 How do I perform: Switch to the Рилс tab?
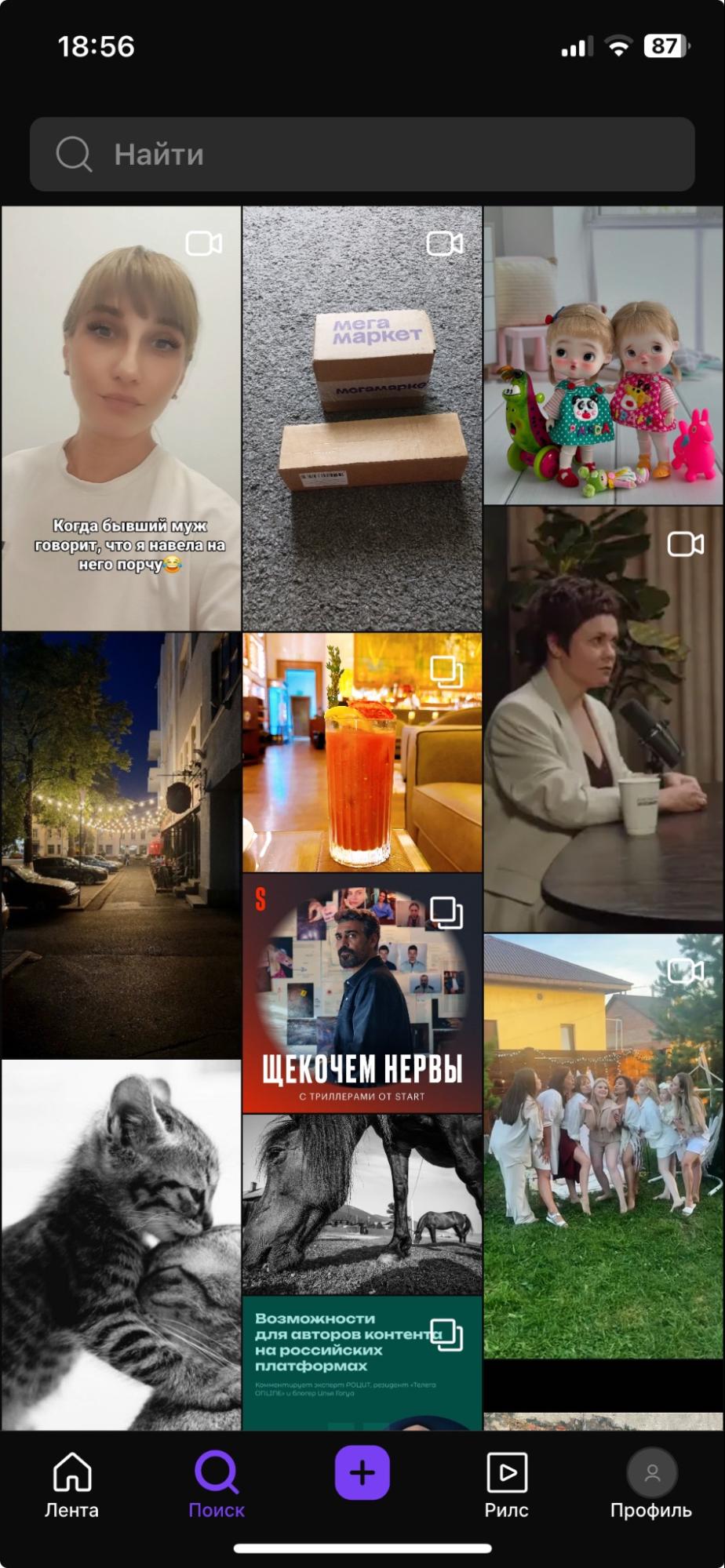point(507,1485)
